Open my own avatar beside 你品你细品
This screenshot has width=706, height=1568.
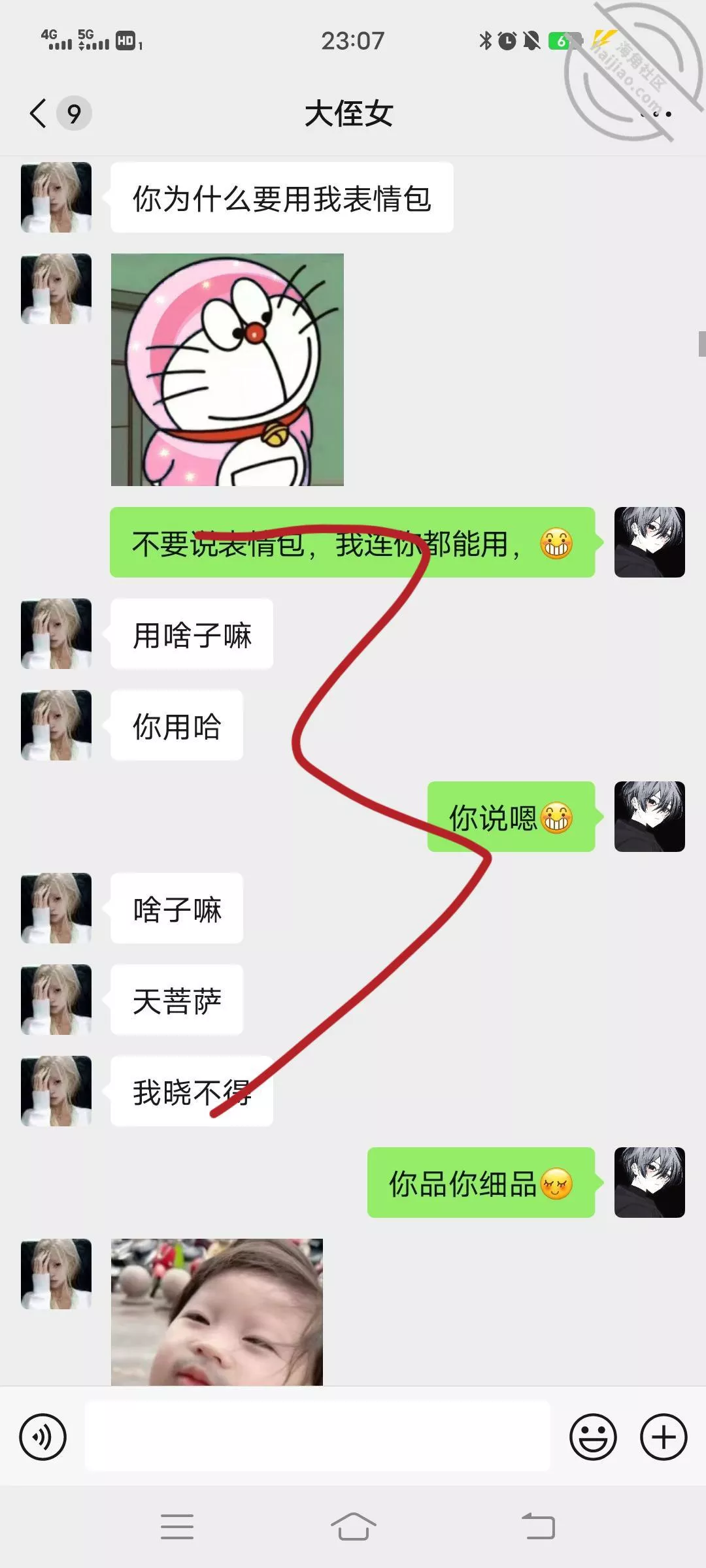click(x=649, y=1183)
